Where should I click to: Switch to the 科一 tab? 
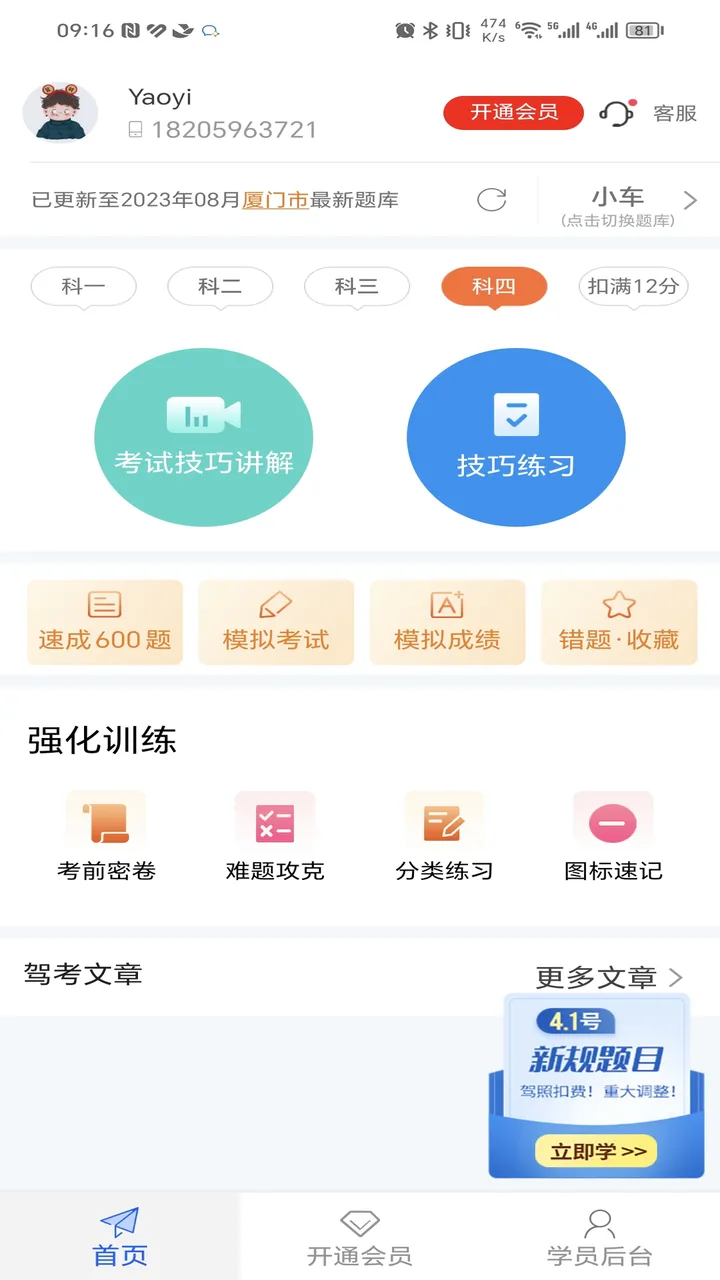click(x=83, y=287)
